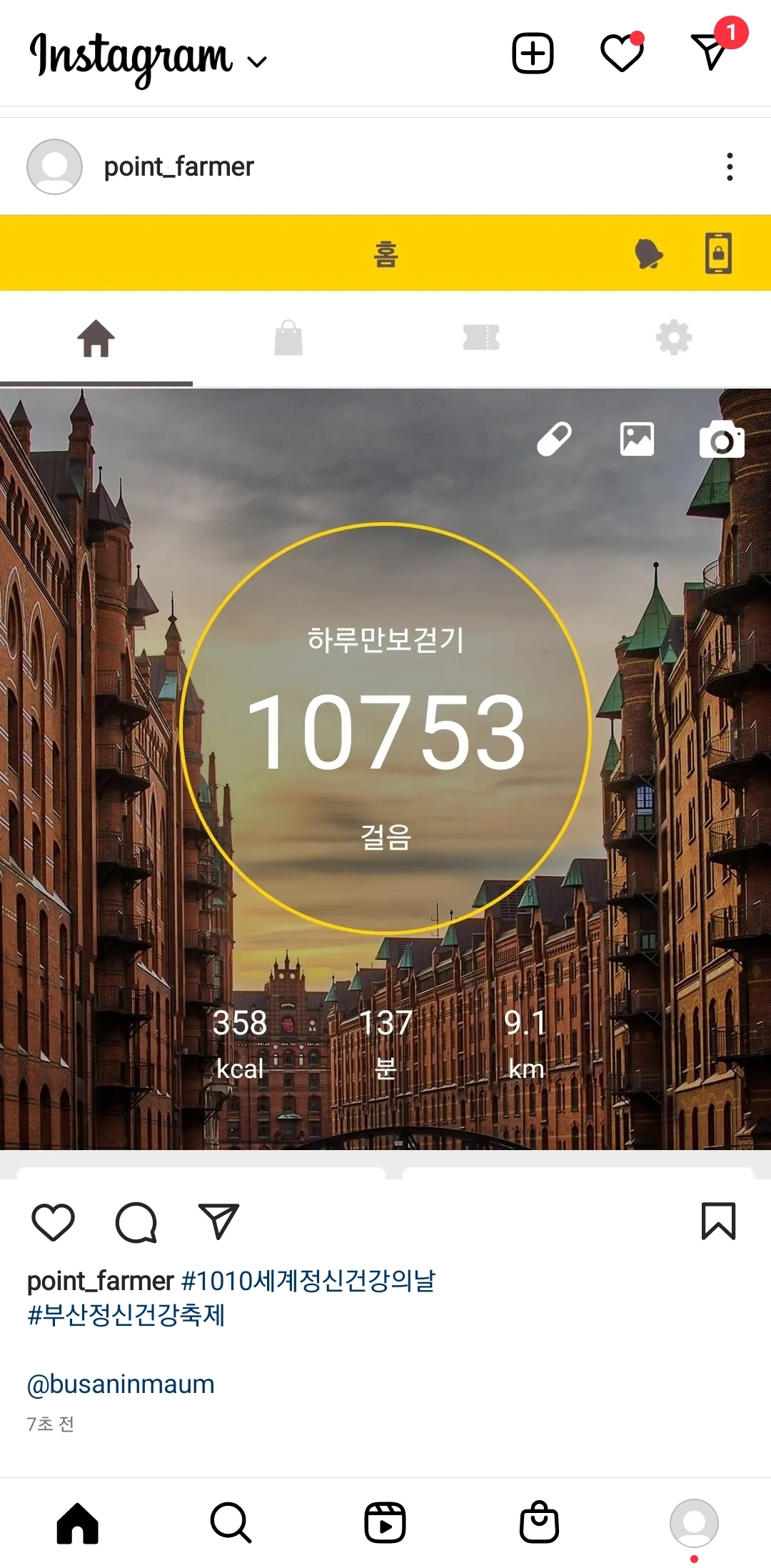The height and width of the screenshot is (1568, 771).
Task: Go to my profile tab
Action: tap(693, 1523)
